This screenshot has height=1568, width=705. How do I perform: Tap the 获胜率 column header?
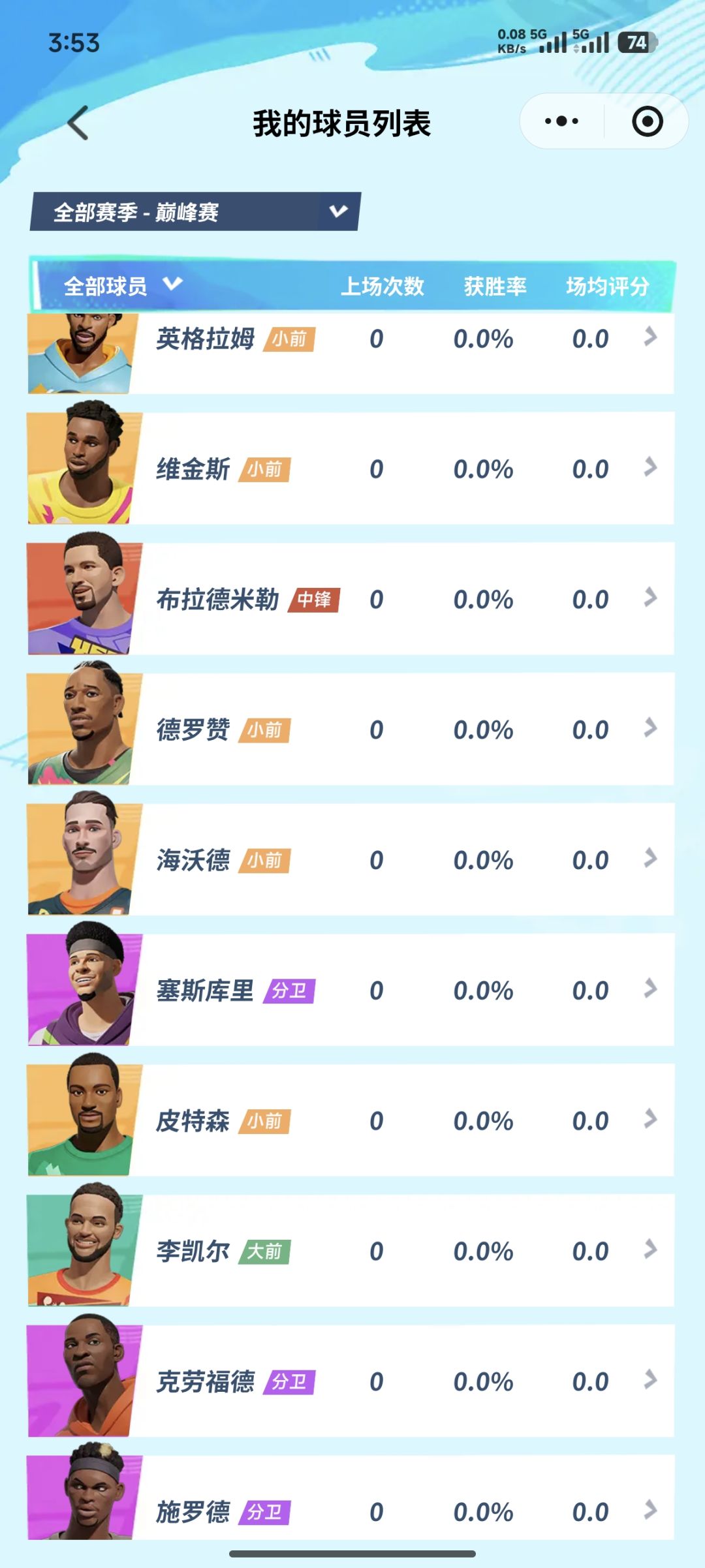tap(494, 285)
